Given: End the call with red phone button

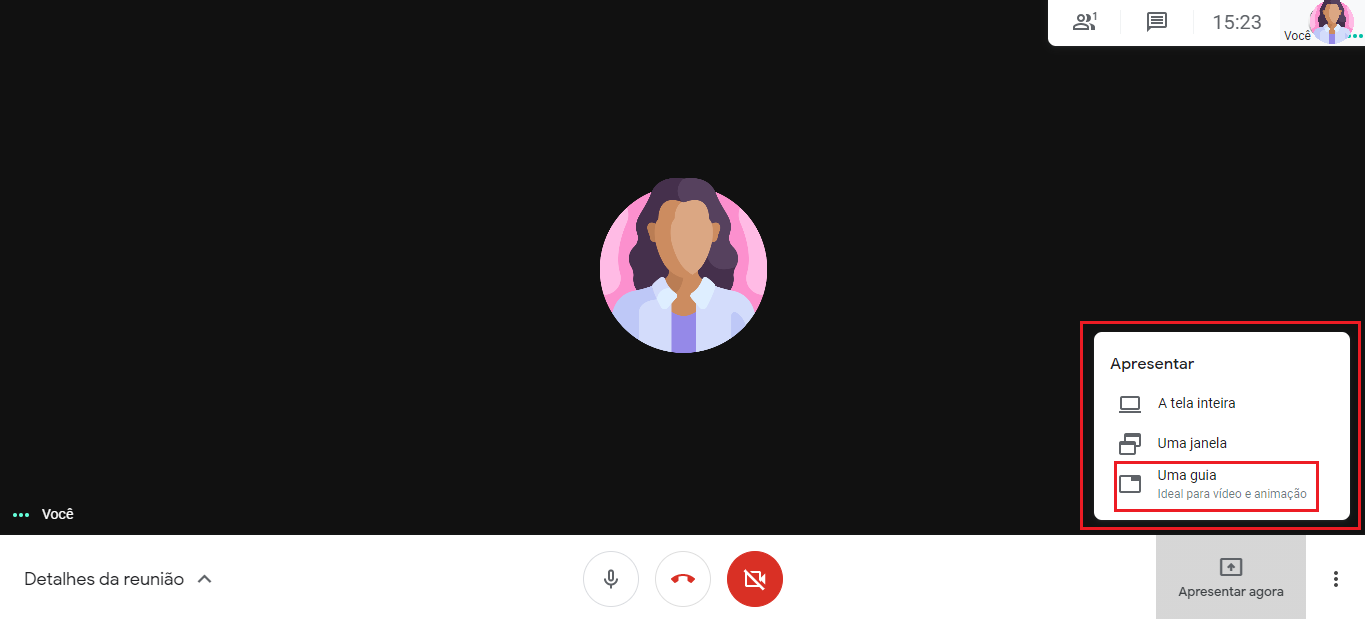Looking at the screenshot, I should (683, 579).
